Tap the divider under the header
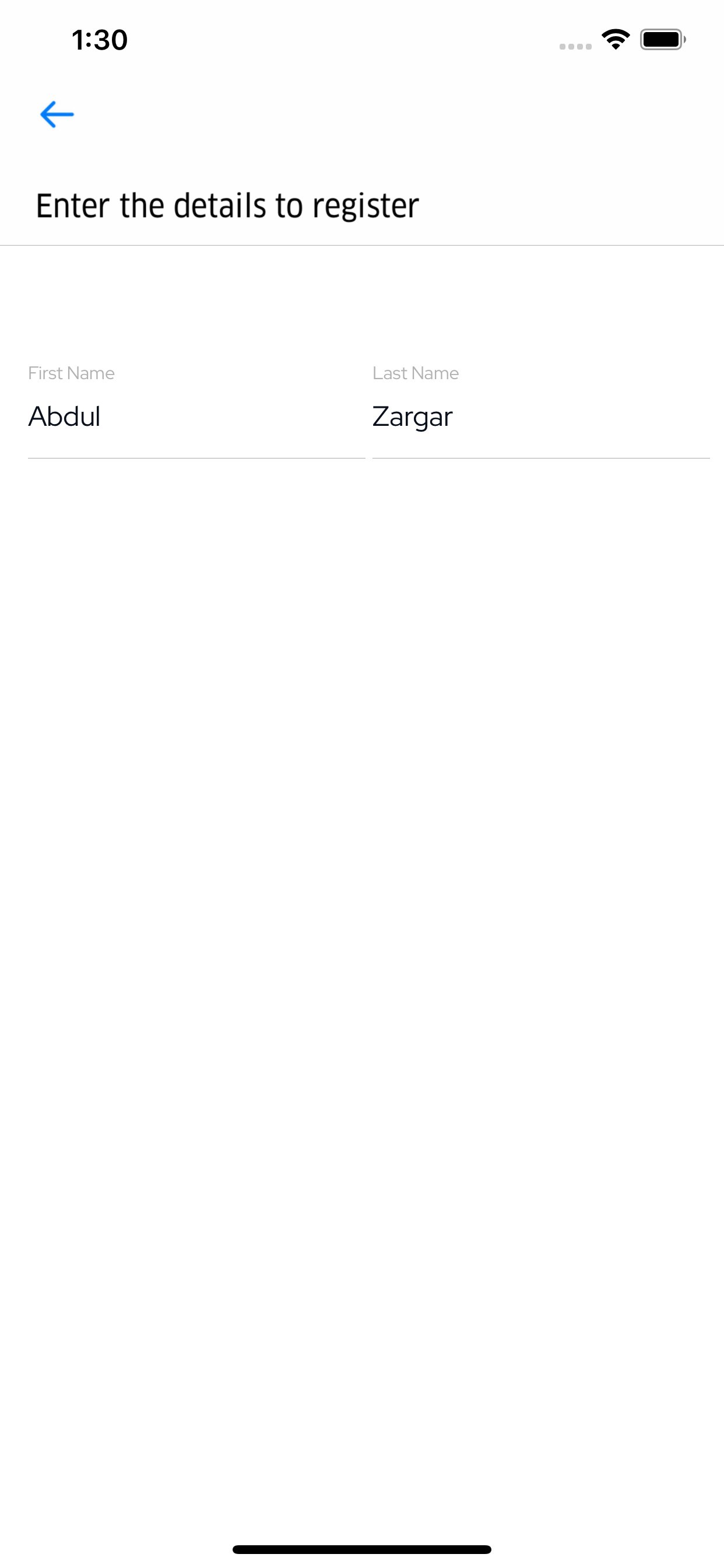Image resolution: width=724 pixels, height=1568 pixels. pos(362,246)
